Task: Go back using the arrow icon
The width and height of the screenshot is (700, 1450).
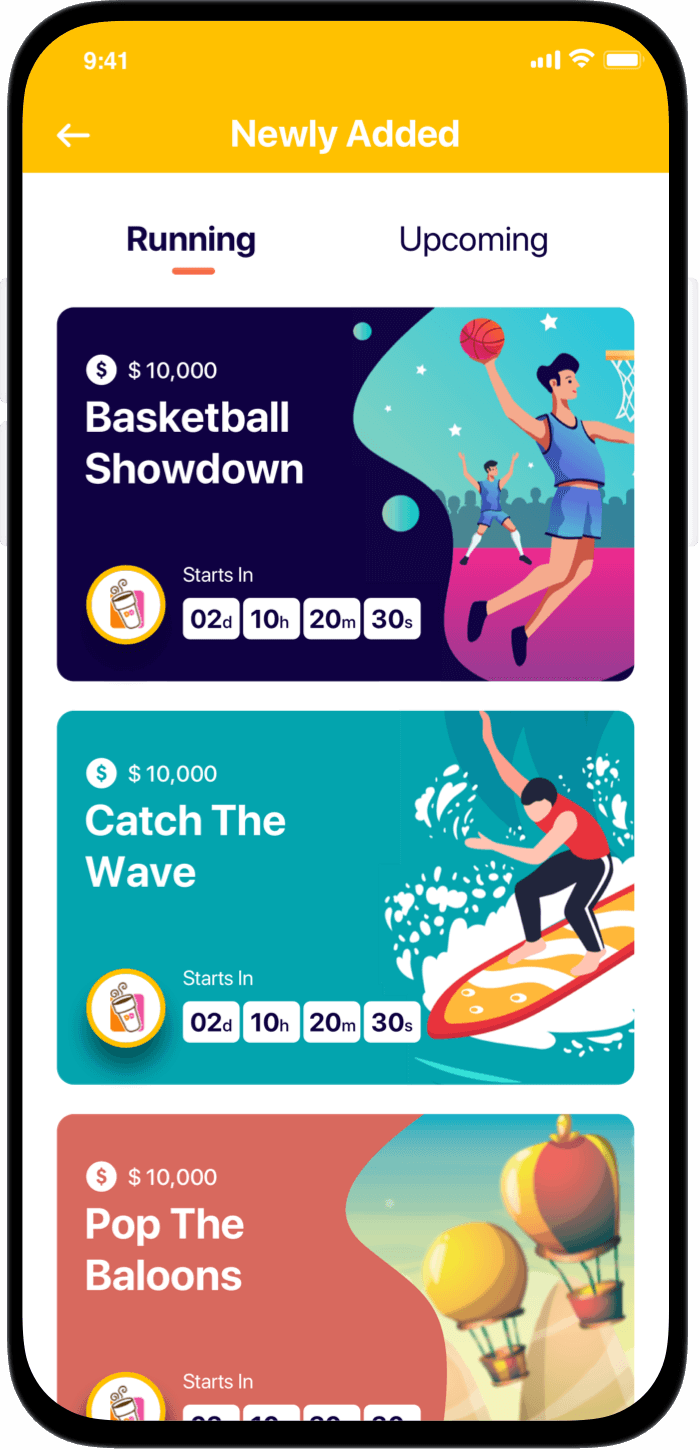Action: [73, 135]
